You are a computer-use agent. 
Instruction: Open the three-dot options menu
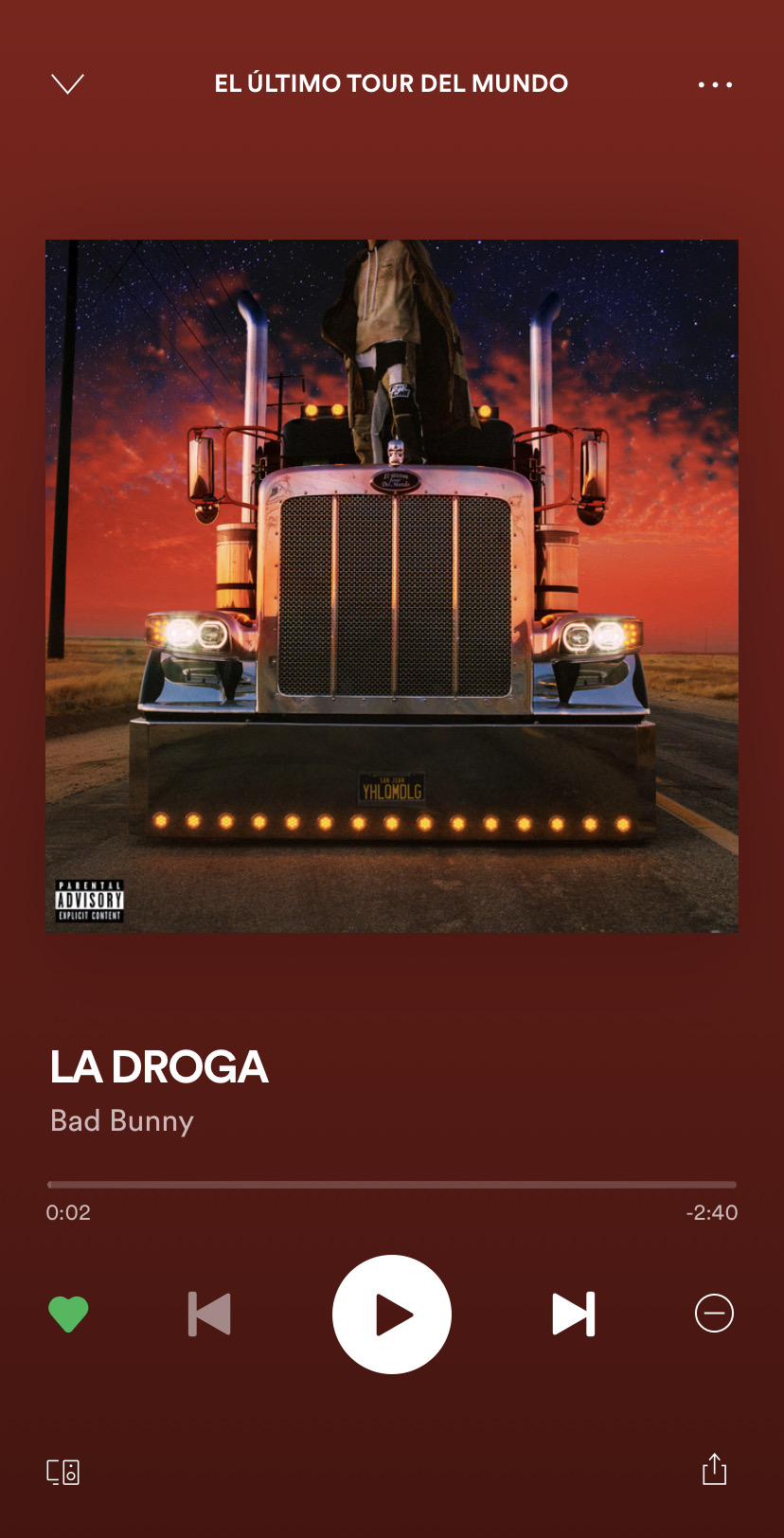(715, 84)
